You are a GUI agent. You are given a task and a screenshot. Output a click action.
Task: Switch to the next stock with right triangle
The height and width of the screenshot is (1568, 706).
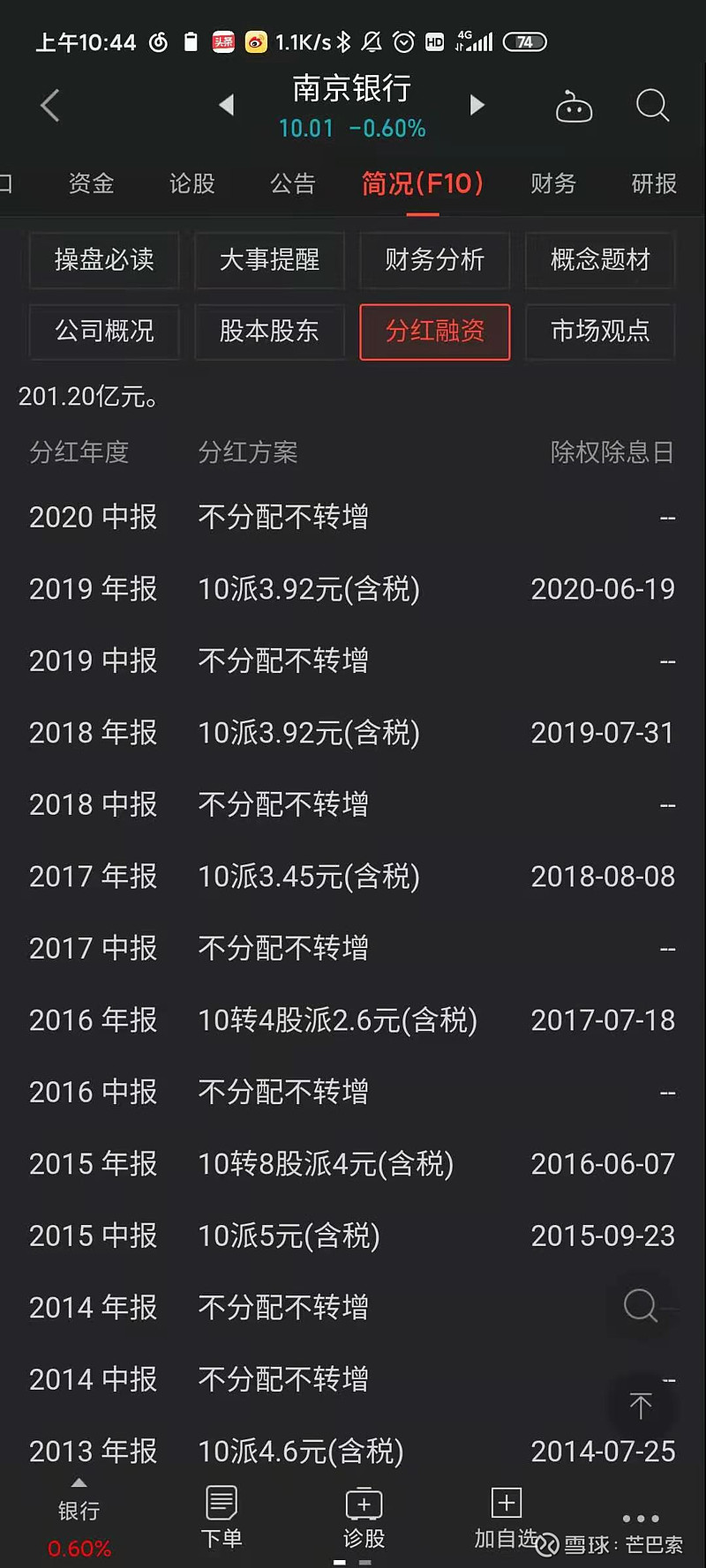coord(477,105)
